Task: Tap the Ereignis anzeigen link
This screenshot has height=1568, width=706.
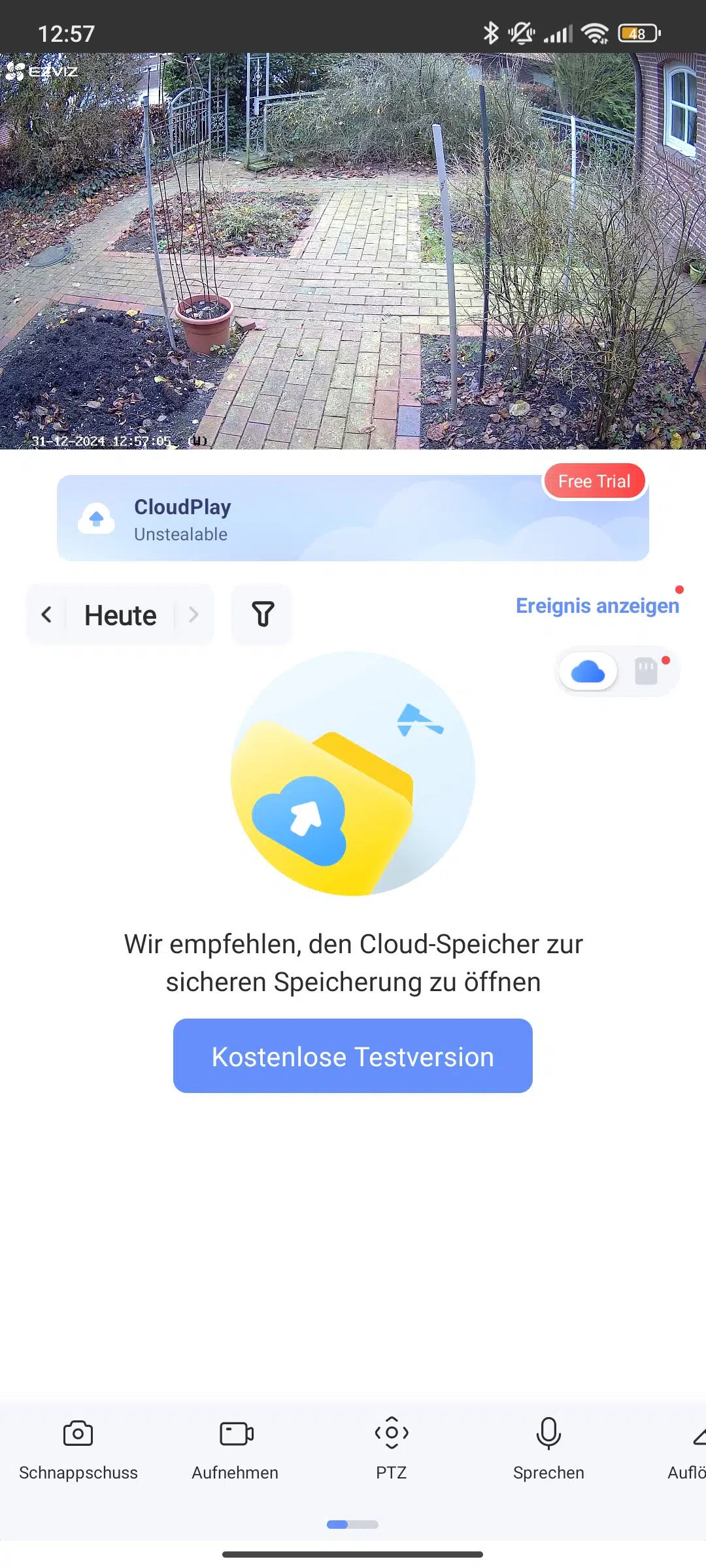Action: point(597,606)
